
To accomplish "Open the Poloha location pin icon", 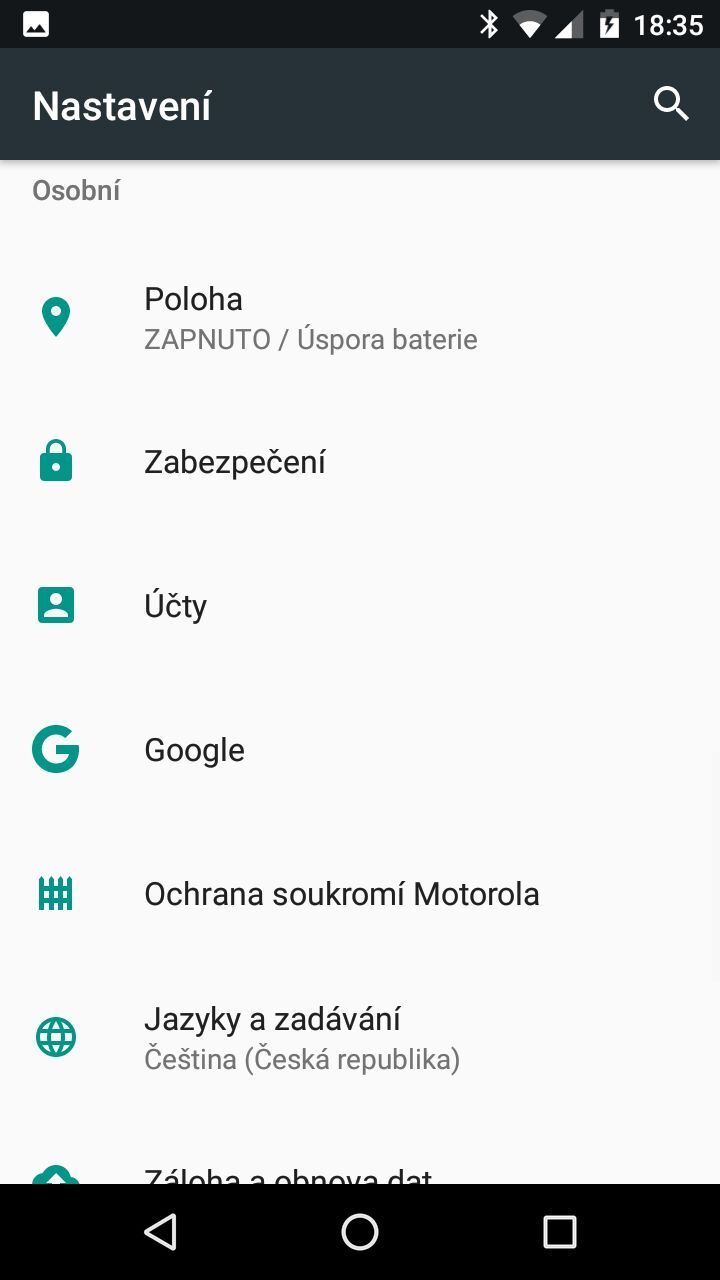I will click(56, 317).
